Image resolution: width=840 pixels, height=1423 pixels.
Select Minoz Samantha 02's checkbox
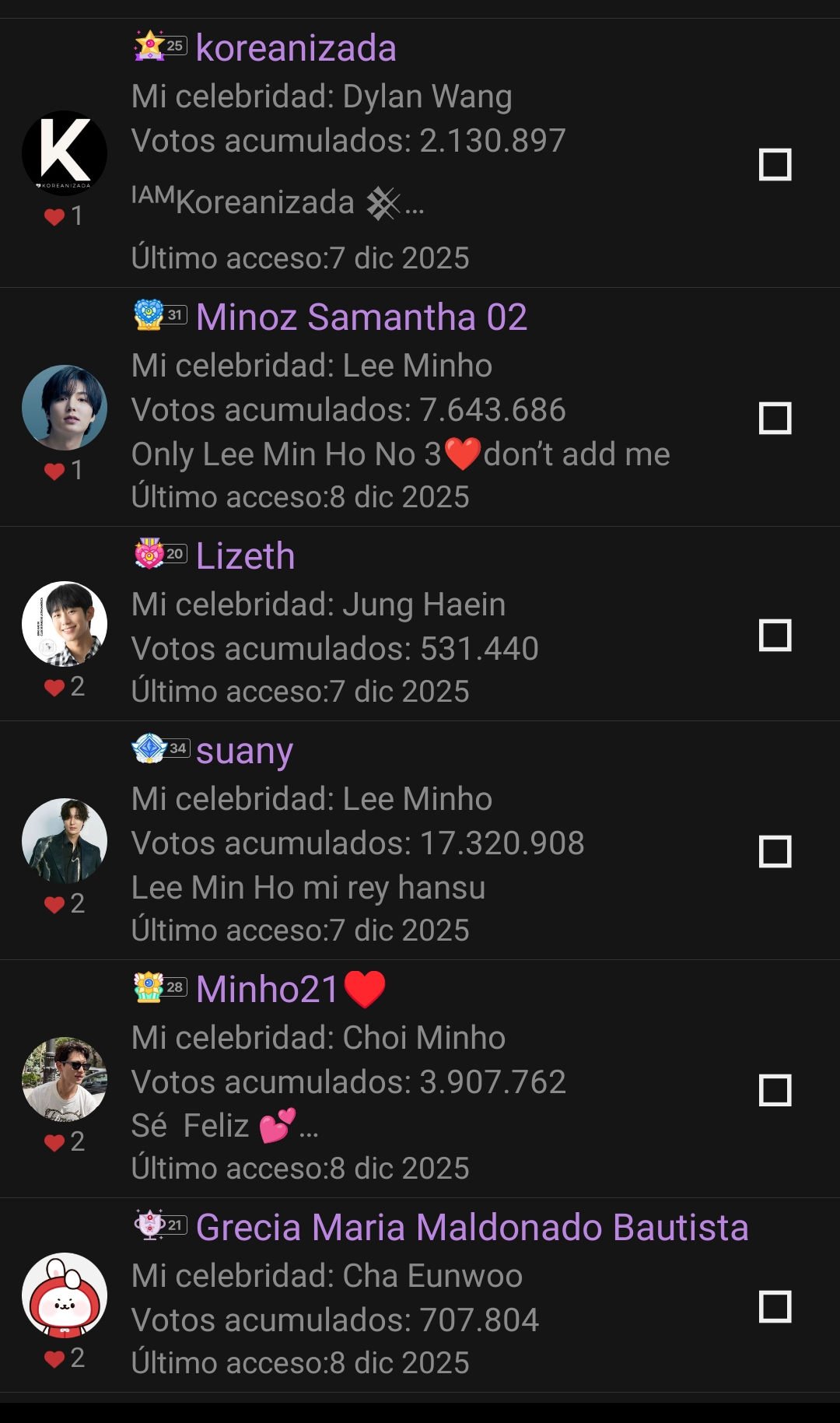point(775,418)
